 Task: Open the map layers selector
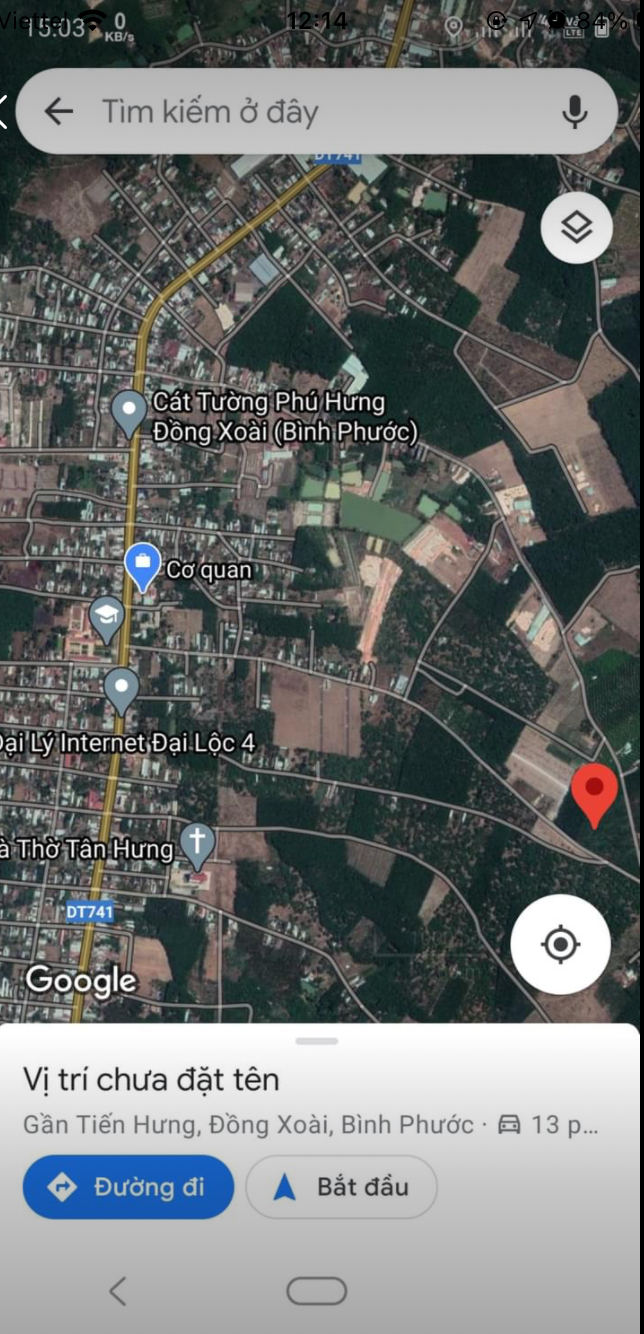(x=577, y=228)
